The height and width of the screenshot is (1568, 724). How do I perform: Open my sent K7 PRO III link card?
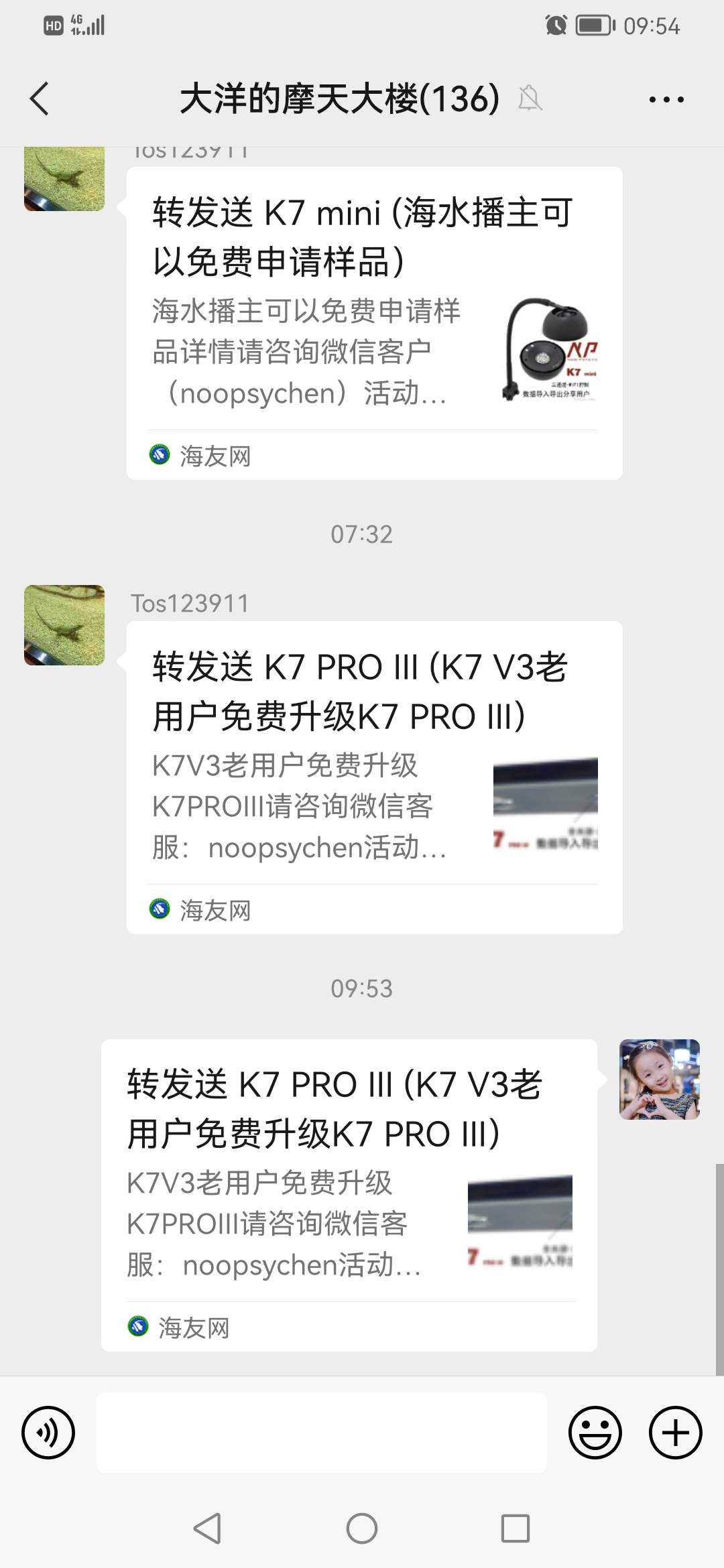[x=349, y=1195]
